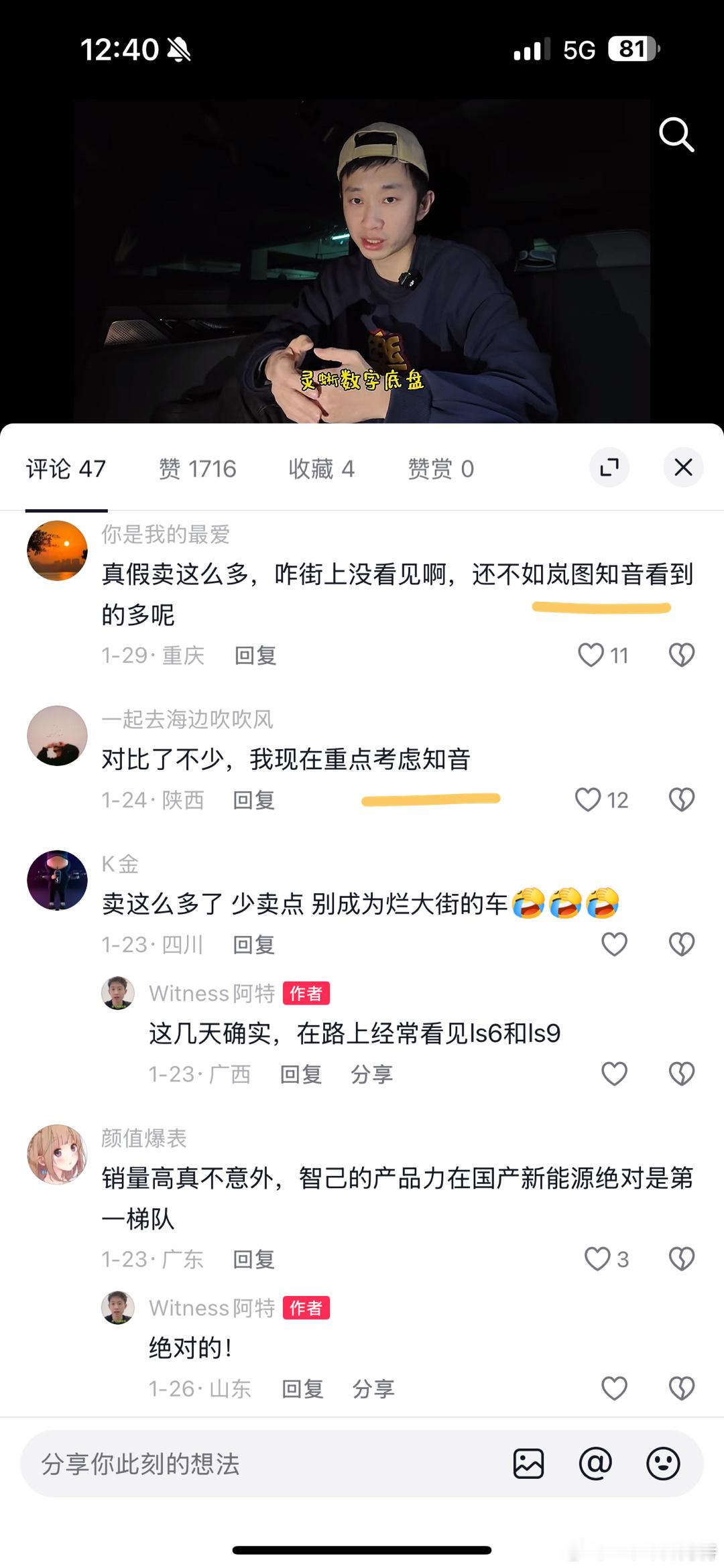Viewport: 724px width, 1568px height.
Task: Tap the photo attachment icon
Action: 529,1465
